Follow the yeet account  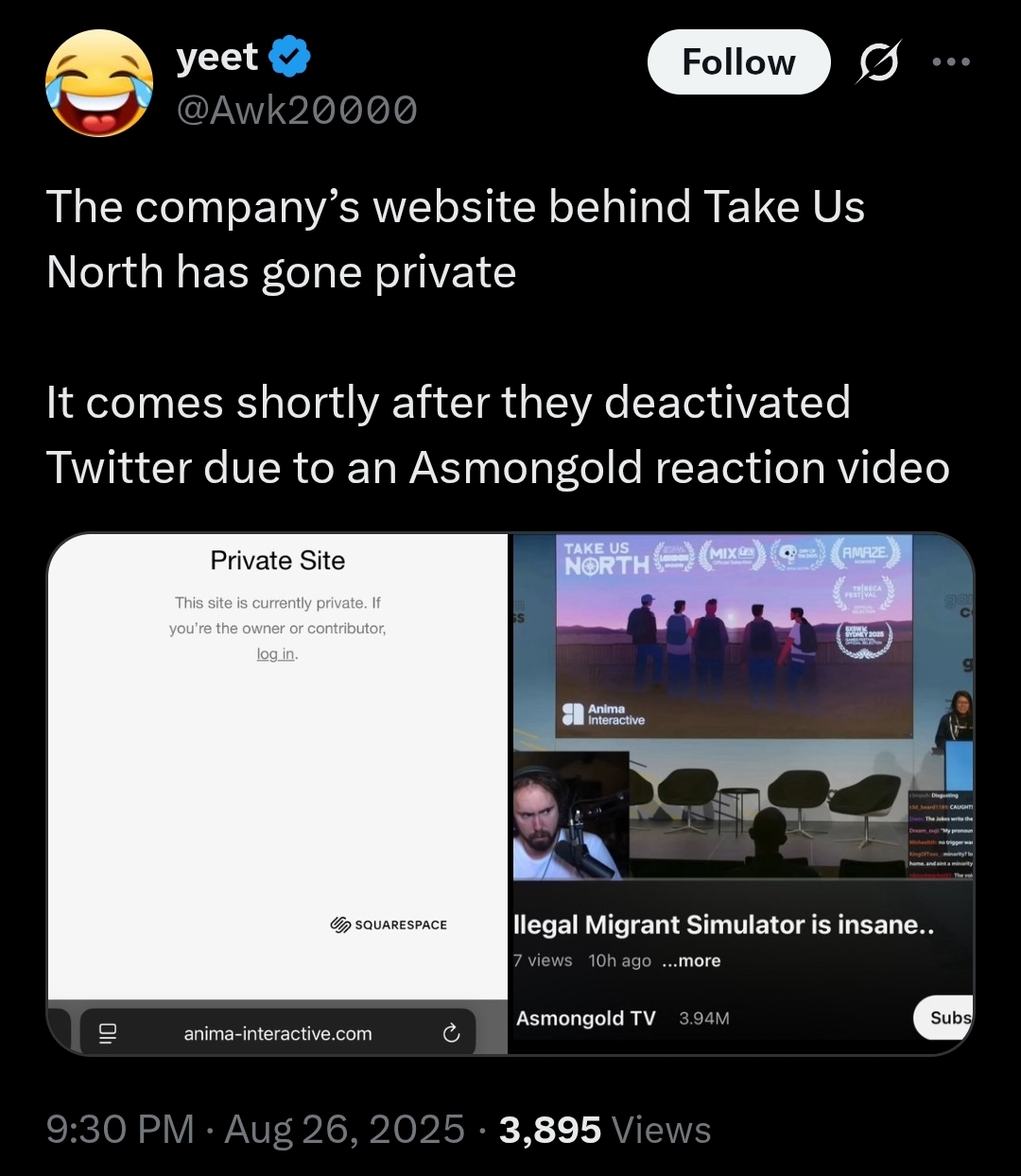(x=738, y=62)
